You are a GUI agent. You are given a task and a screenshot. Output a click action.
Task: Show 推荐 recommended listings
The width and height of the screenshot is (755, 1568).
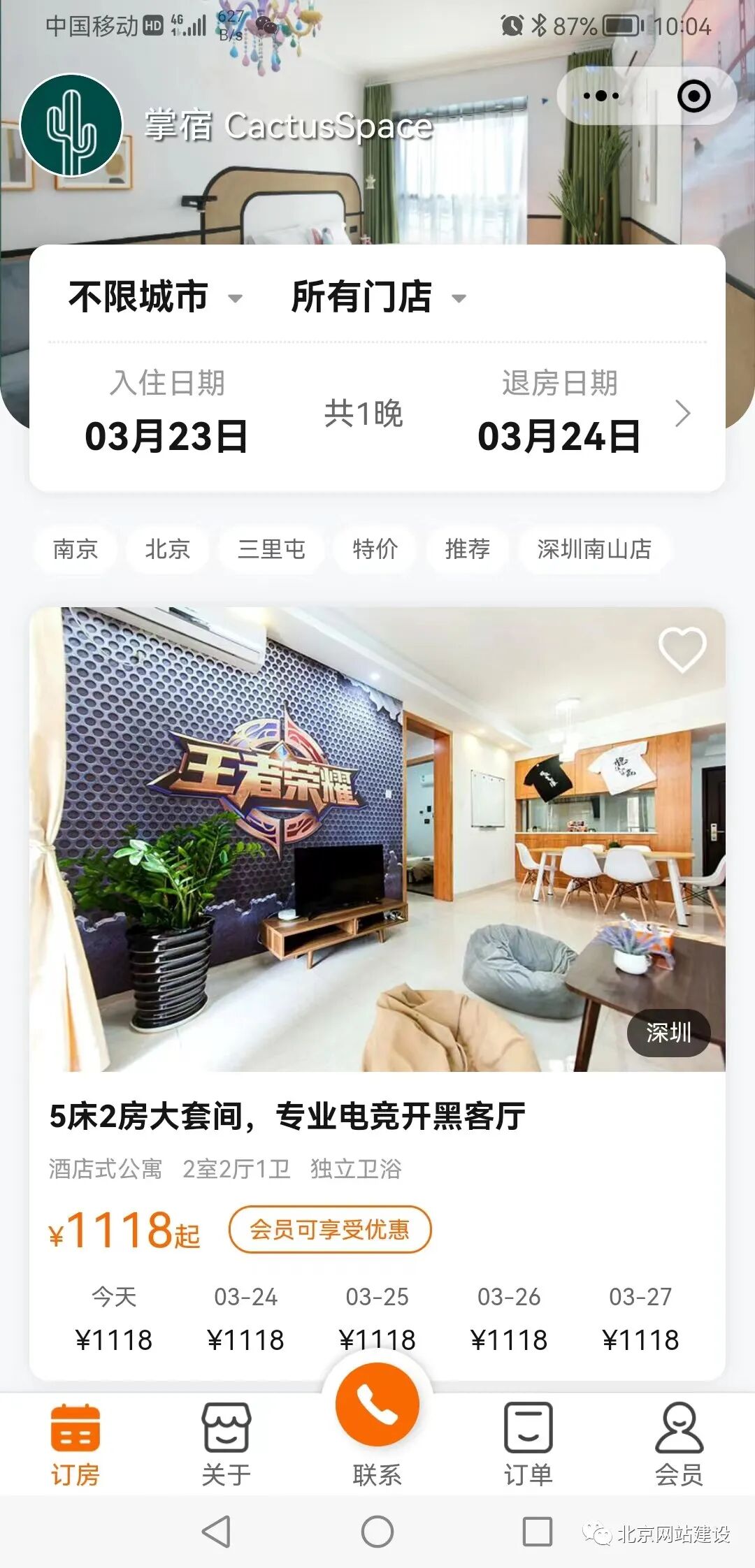(x=467, y=549)
